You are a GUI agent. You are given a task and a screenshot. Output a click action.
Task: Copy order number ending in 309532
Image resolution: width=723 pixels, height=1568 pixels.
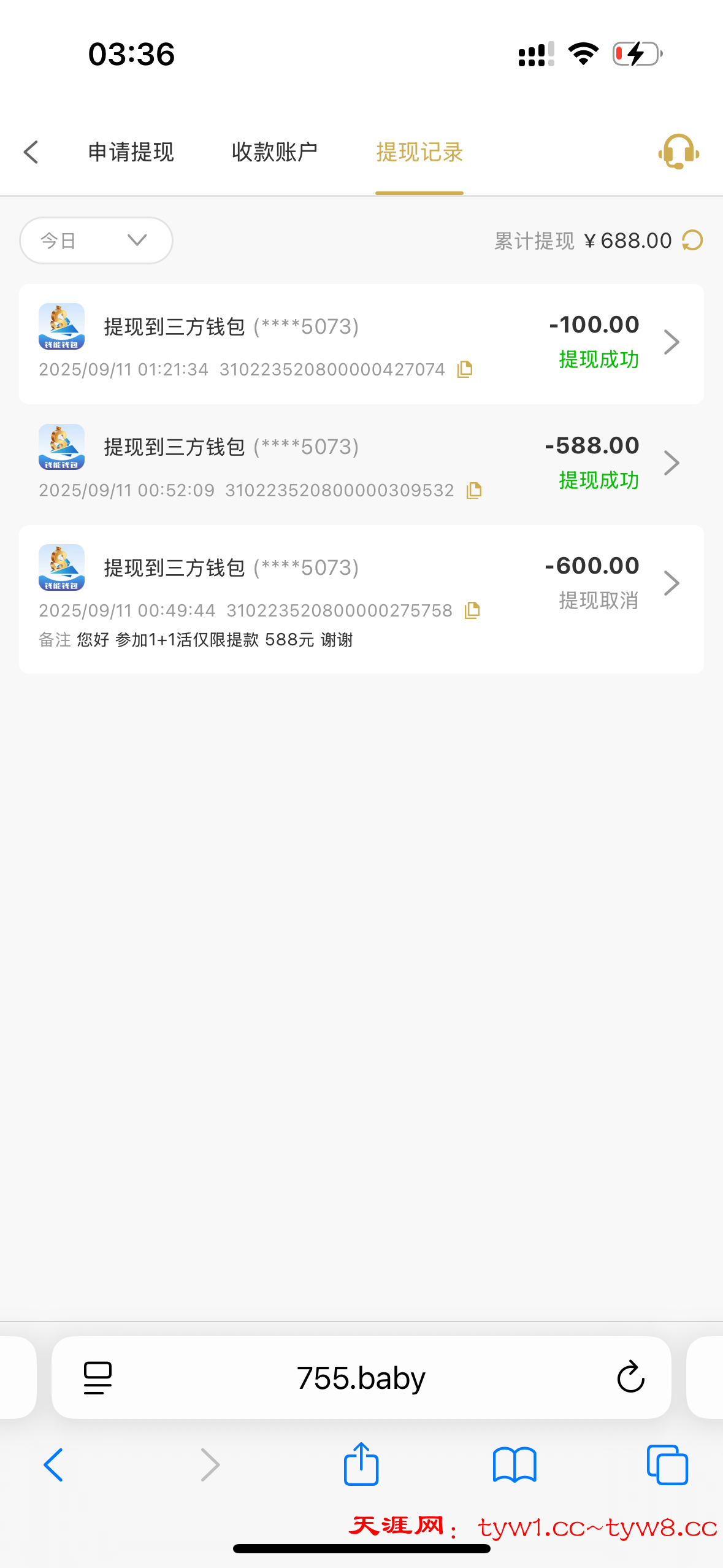(x=474, y=490)
